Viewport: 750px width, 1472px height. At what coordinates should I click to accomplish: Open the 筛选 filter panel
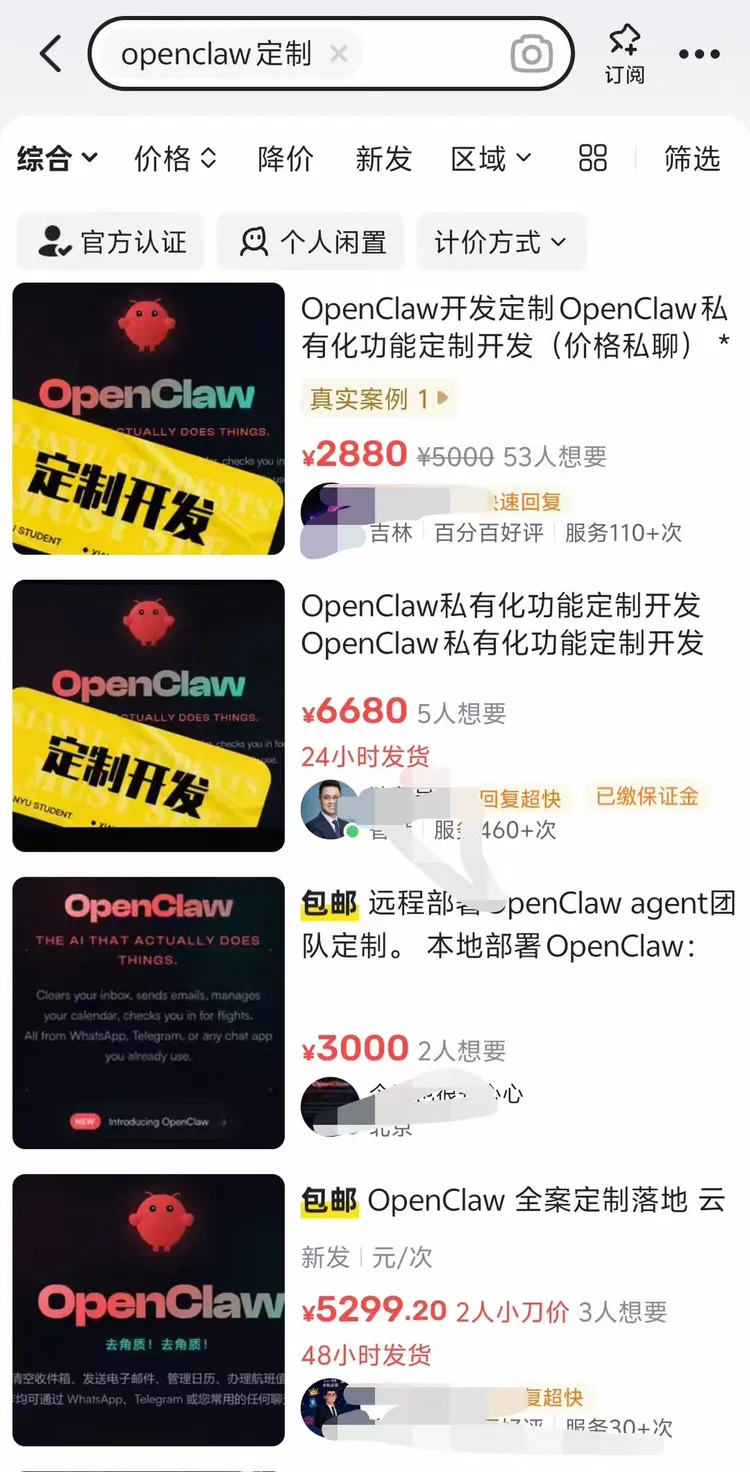pyautogui.click(x=692, y=158)
